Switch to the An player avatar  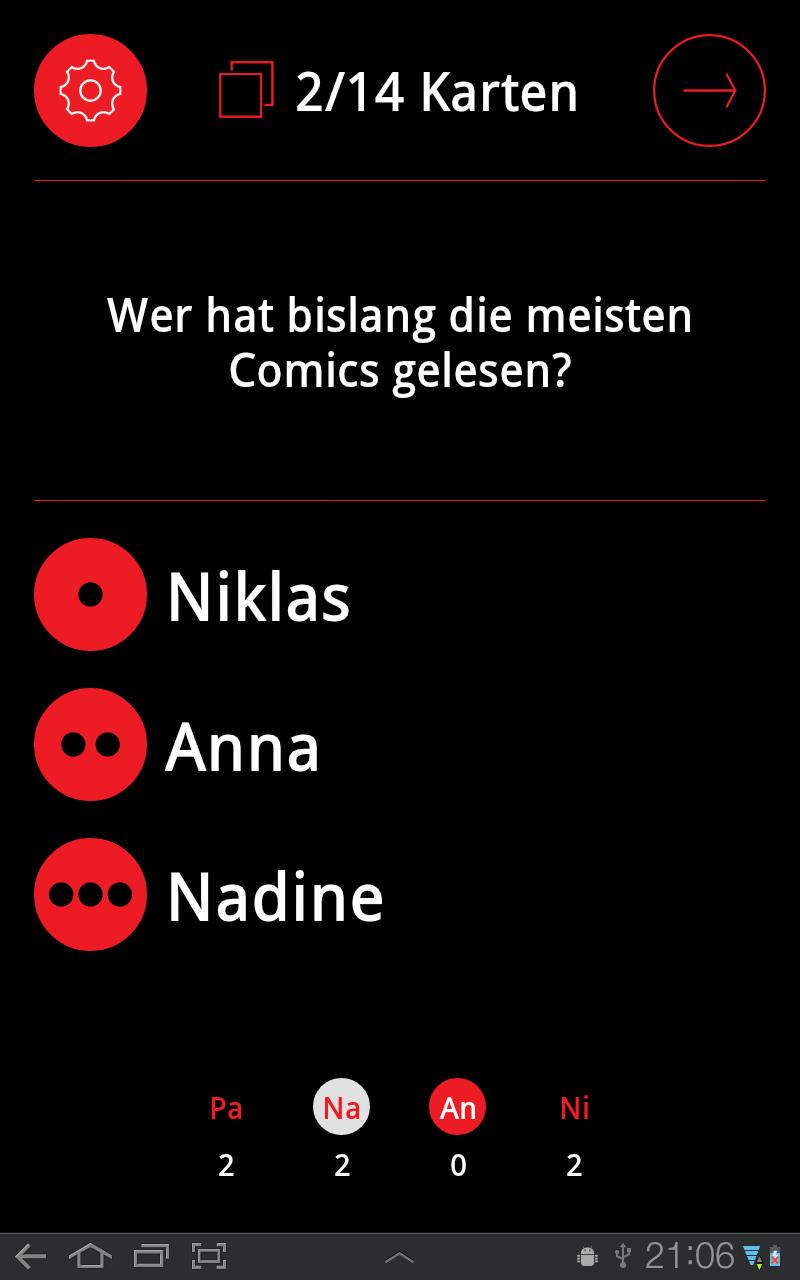(x=457, y=1107)
